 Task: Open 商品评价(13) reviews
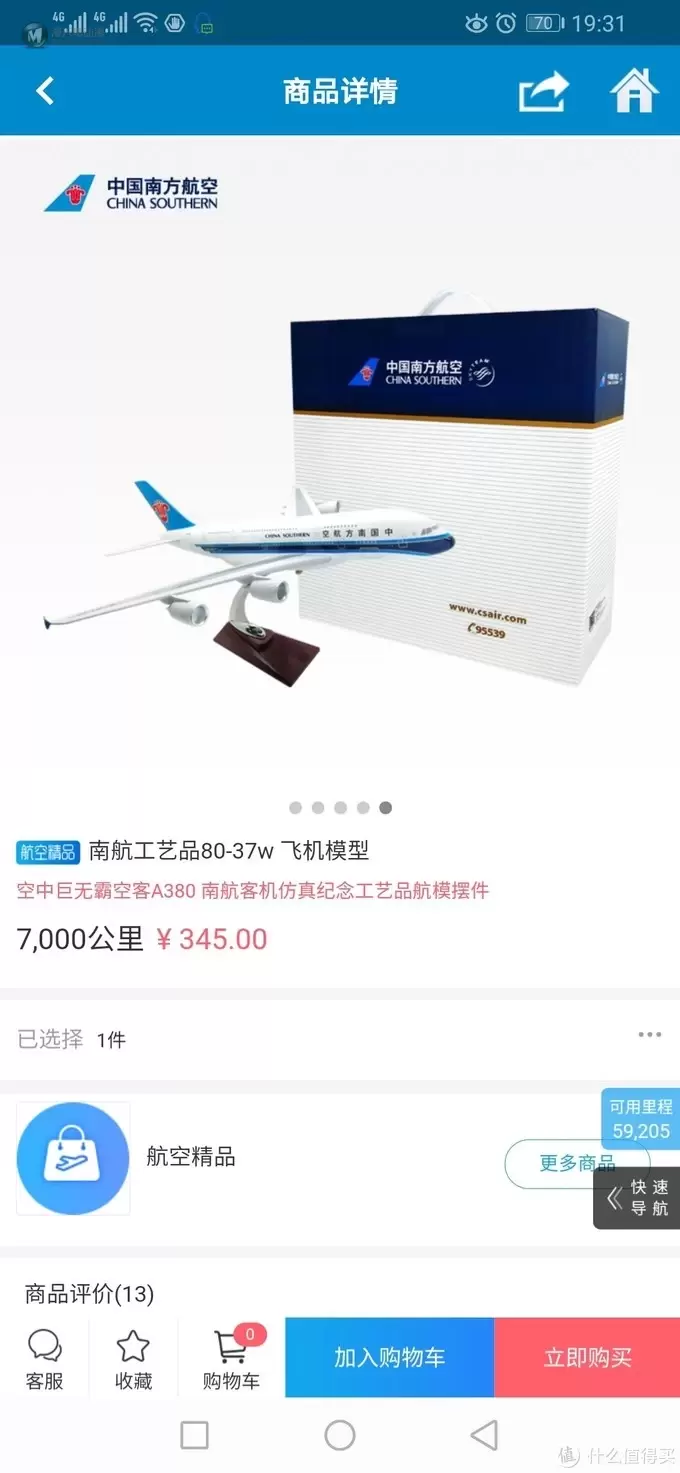(90, 1294)
